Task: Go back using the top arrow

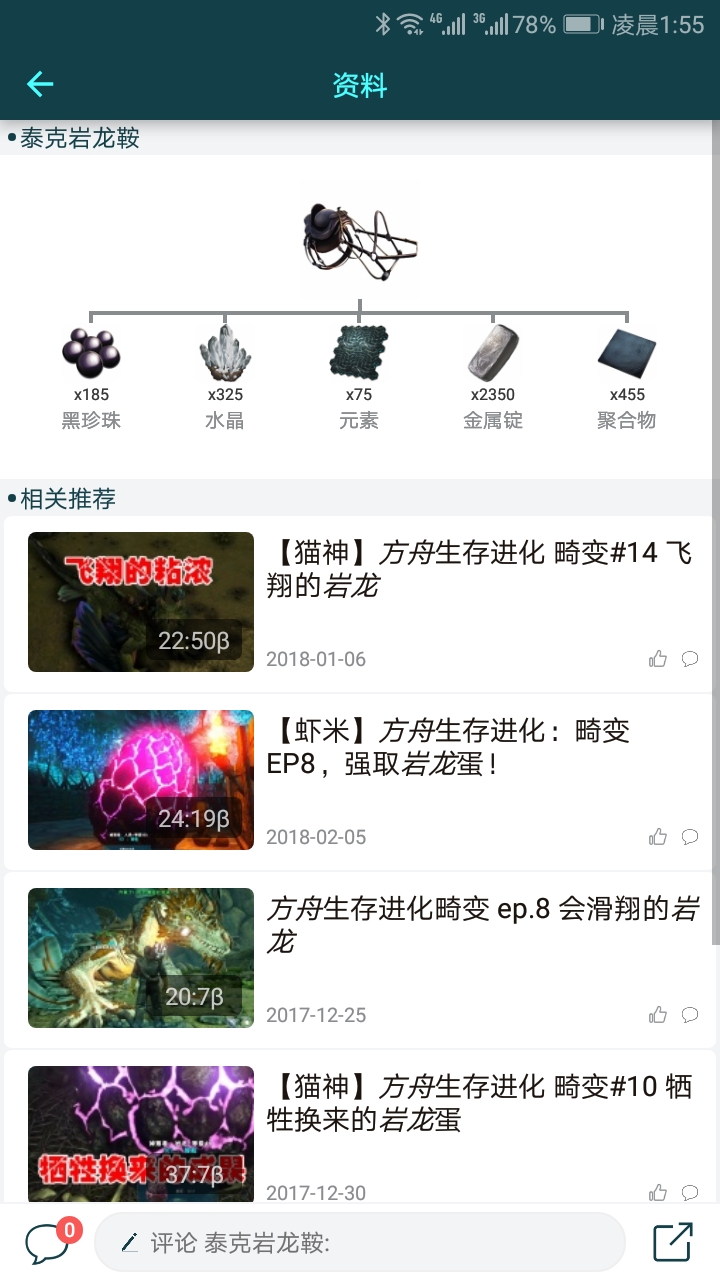Action: [x=40, y=85]
